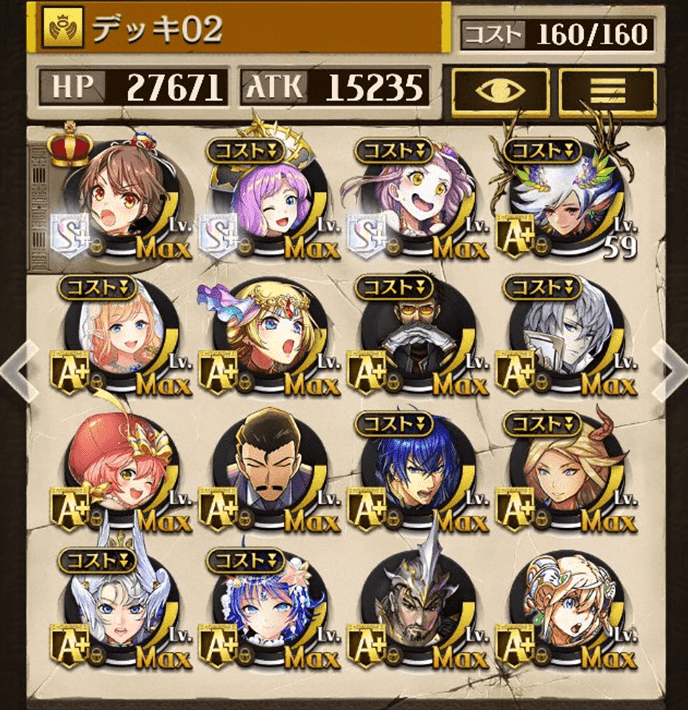The height and width of the screenshot is (710, 688).
Task: Tap the eye icon view button
Action: 498,88
